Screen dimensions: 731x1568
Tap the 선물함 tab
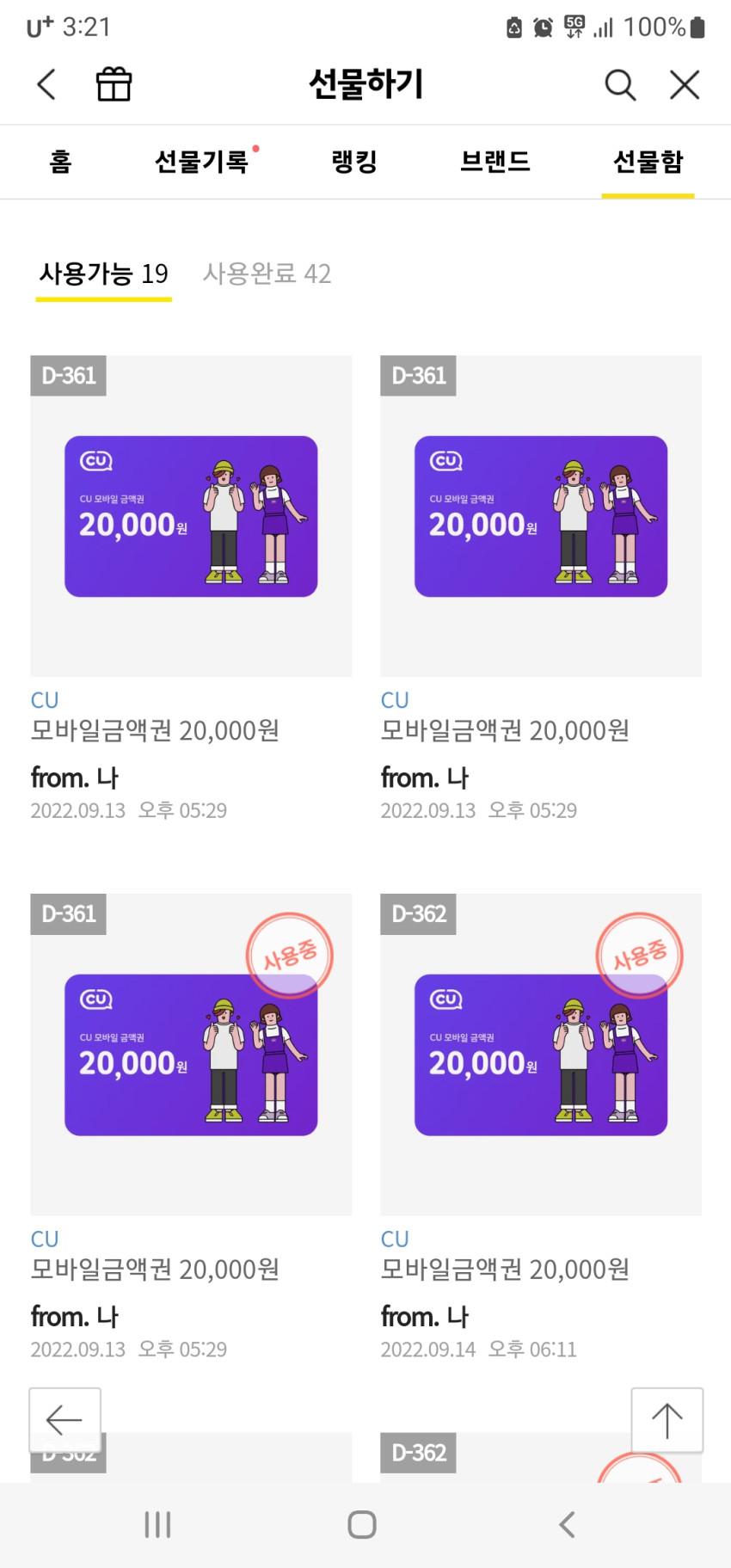[x=648, y=162]
